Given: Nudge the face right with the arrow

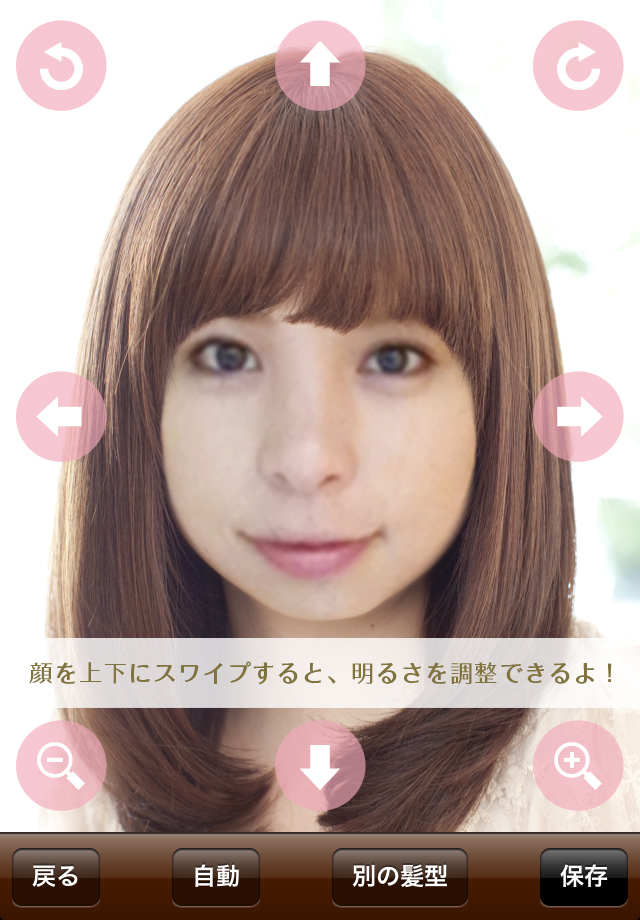Looking at the screenshot, I should click(578, 417).
